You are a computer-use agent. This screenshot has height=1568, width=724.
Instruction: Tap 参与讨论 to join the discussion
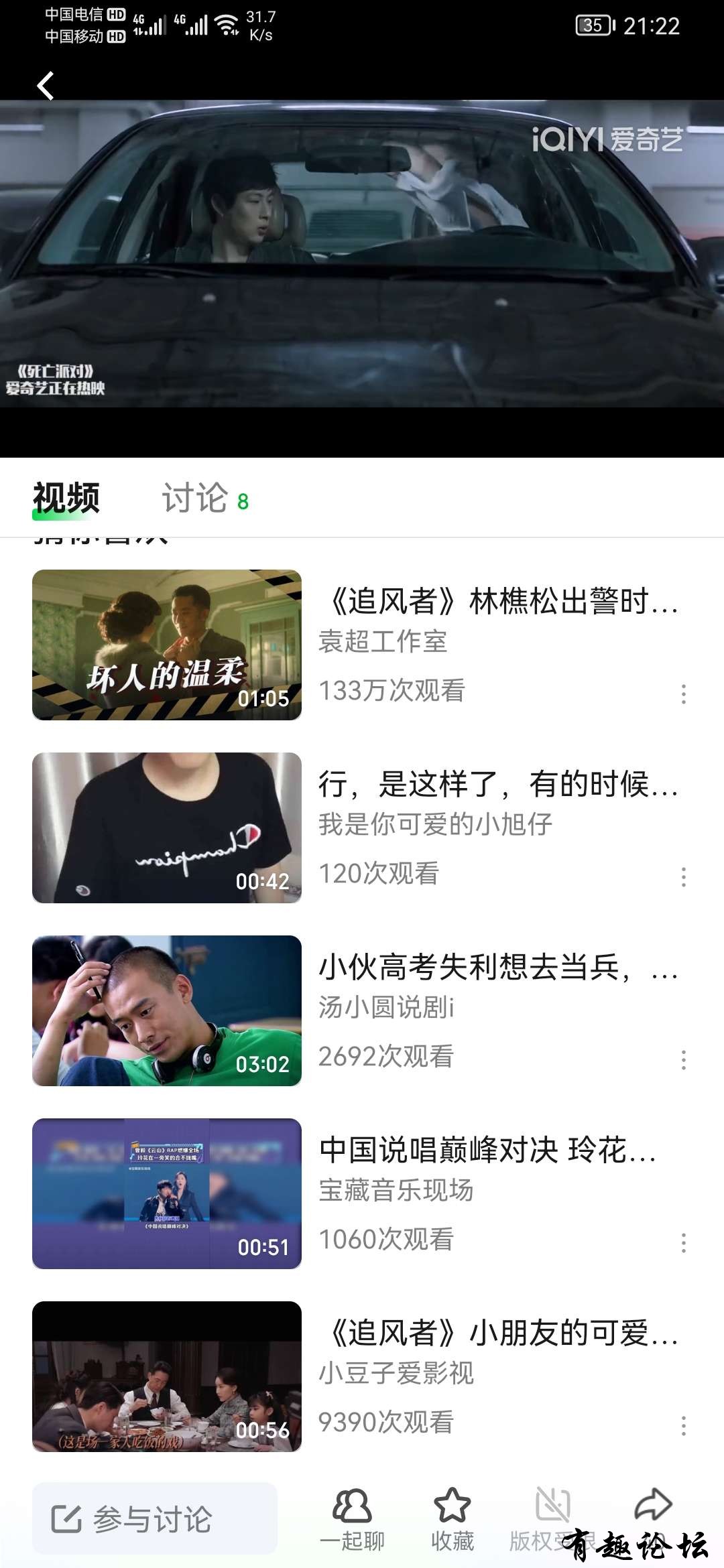pos(155,1518)
